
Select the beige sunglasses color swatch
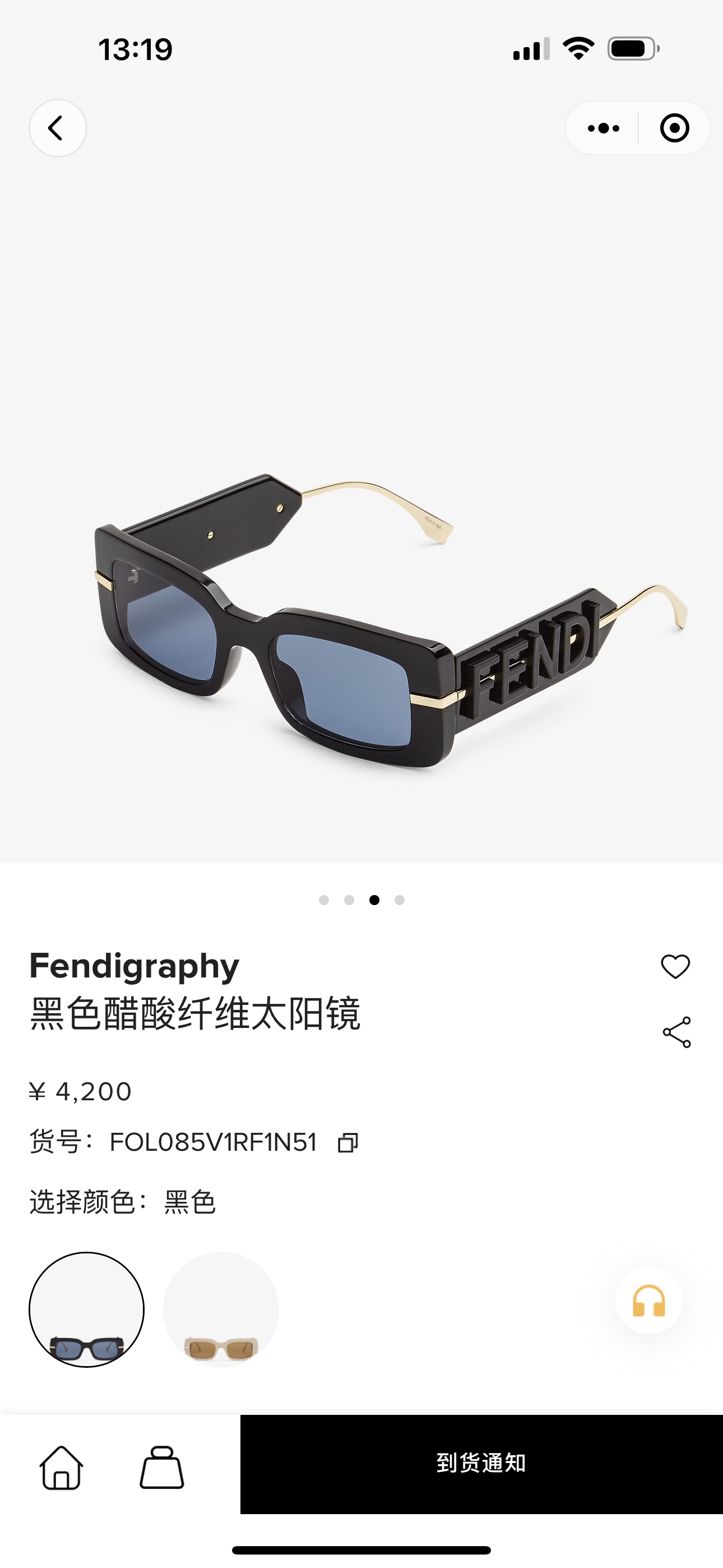pyautogui.click(x=221, y=1309)
